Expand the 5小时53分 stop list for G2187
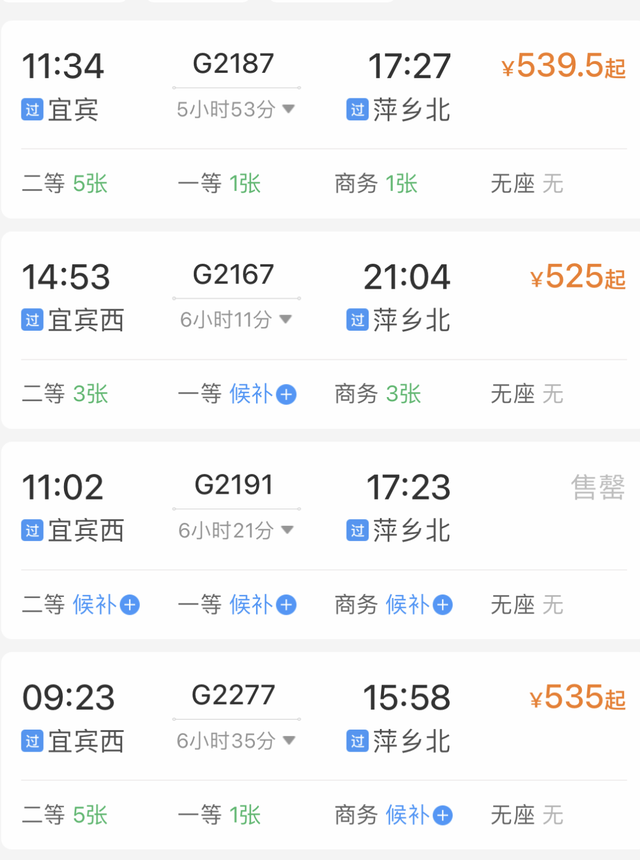Screen dimensions: 640x860 coord(236,109)
